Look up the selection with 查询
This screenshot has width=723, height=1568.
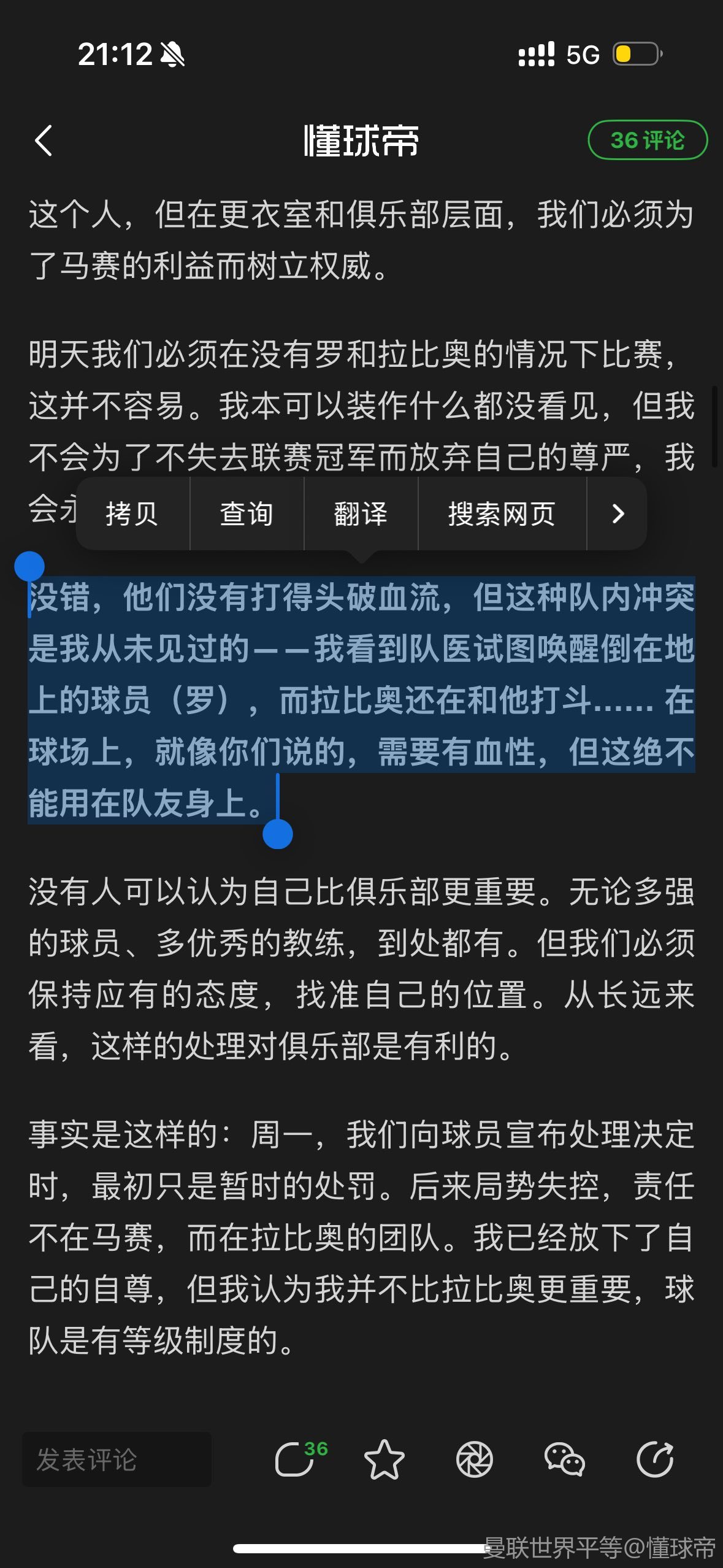pyautogui.click(x=247, y=514)
